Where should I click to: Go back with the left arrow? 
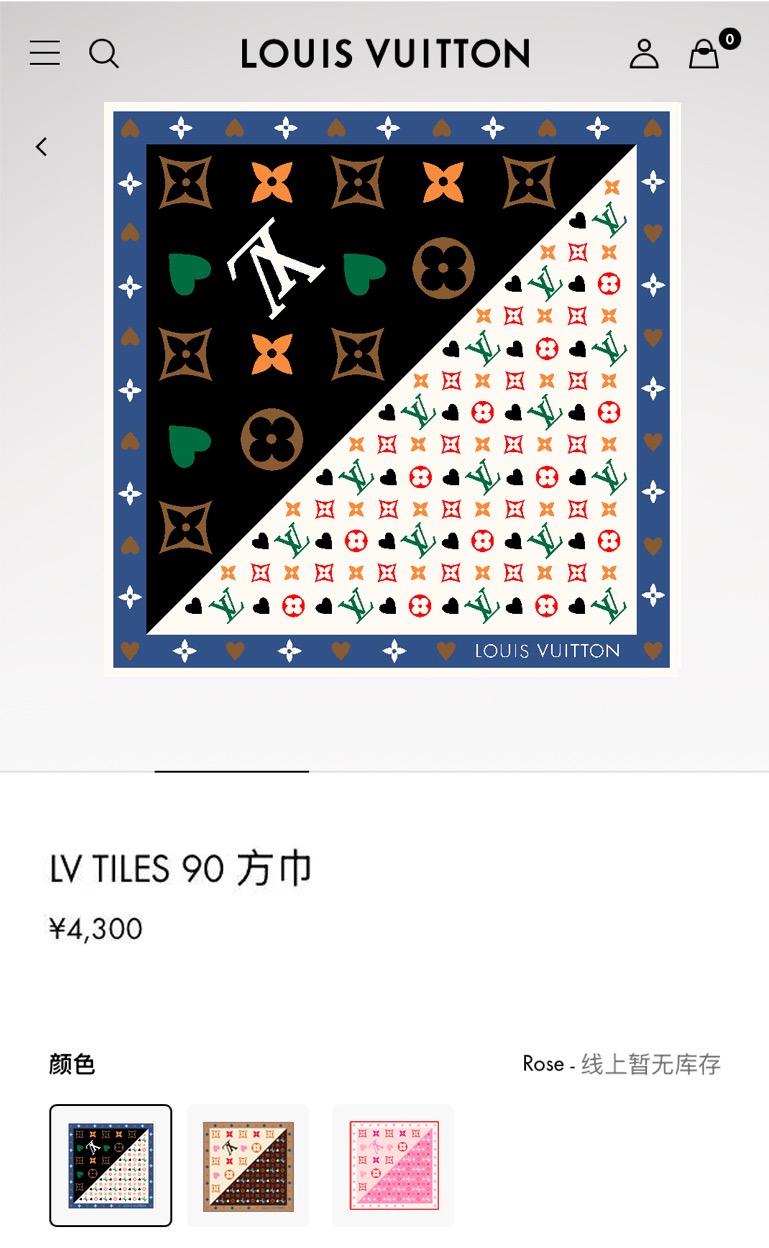click(x=41, y=147)
